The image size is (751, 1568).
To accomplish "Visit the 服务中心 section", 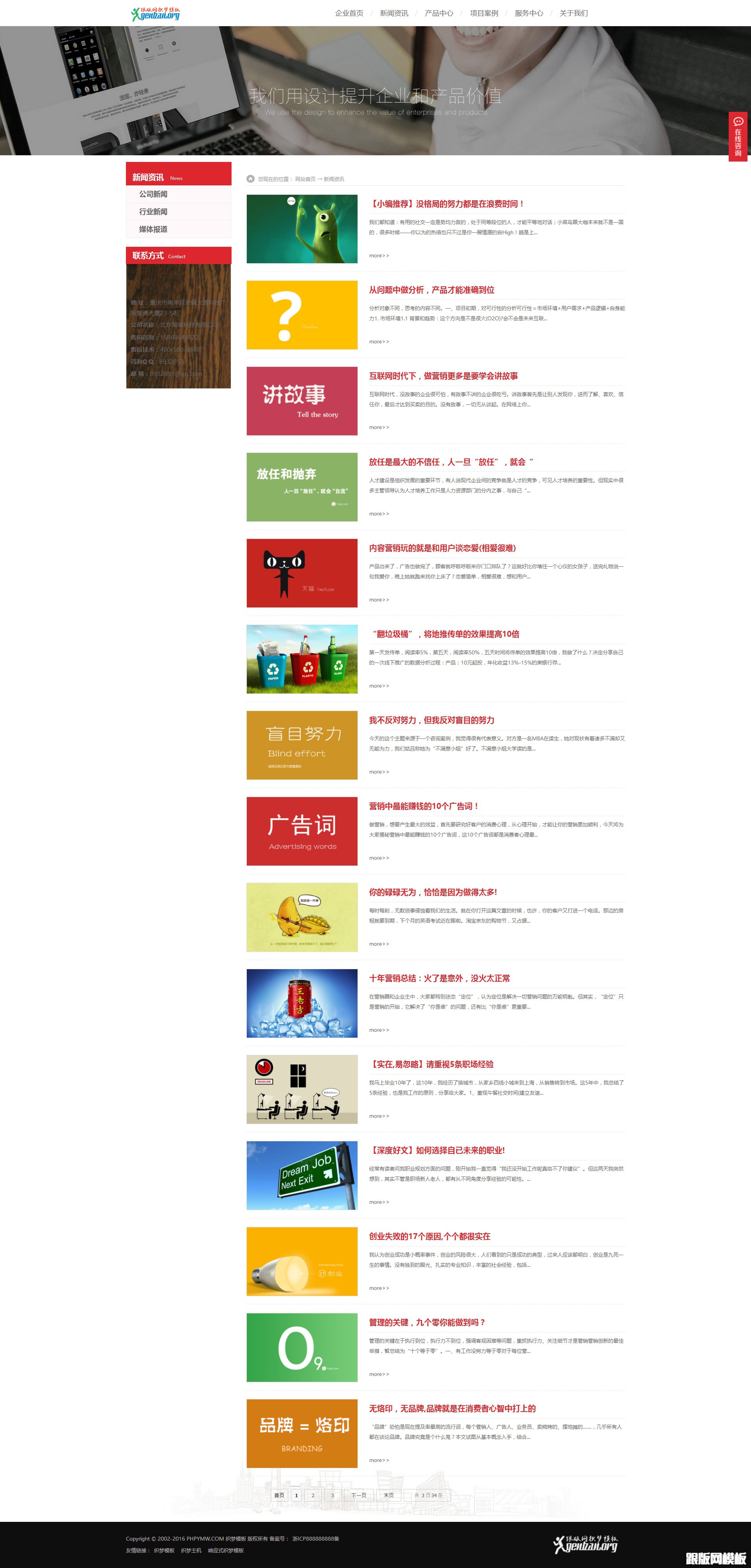I will tap(528, 13).
